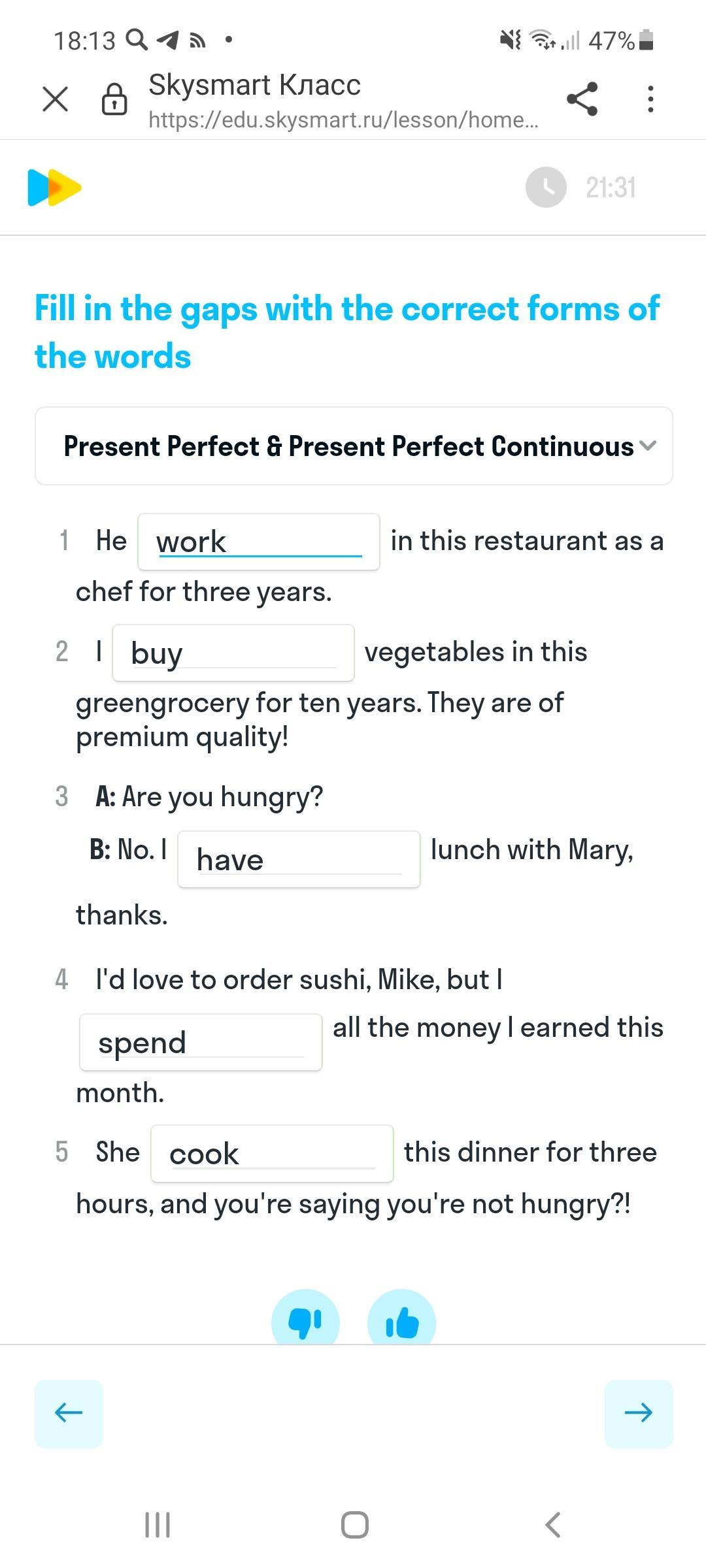706x1568 pixels.
Task: Select the 'buy' gap in sentence 2
Action: [233, 653]
